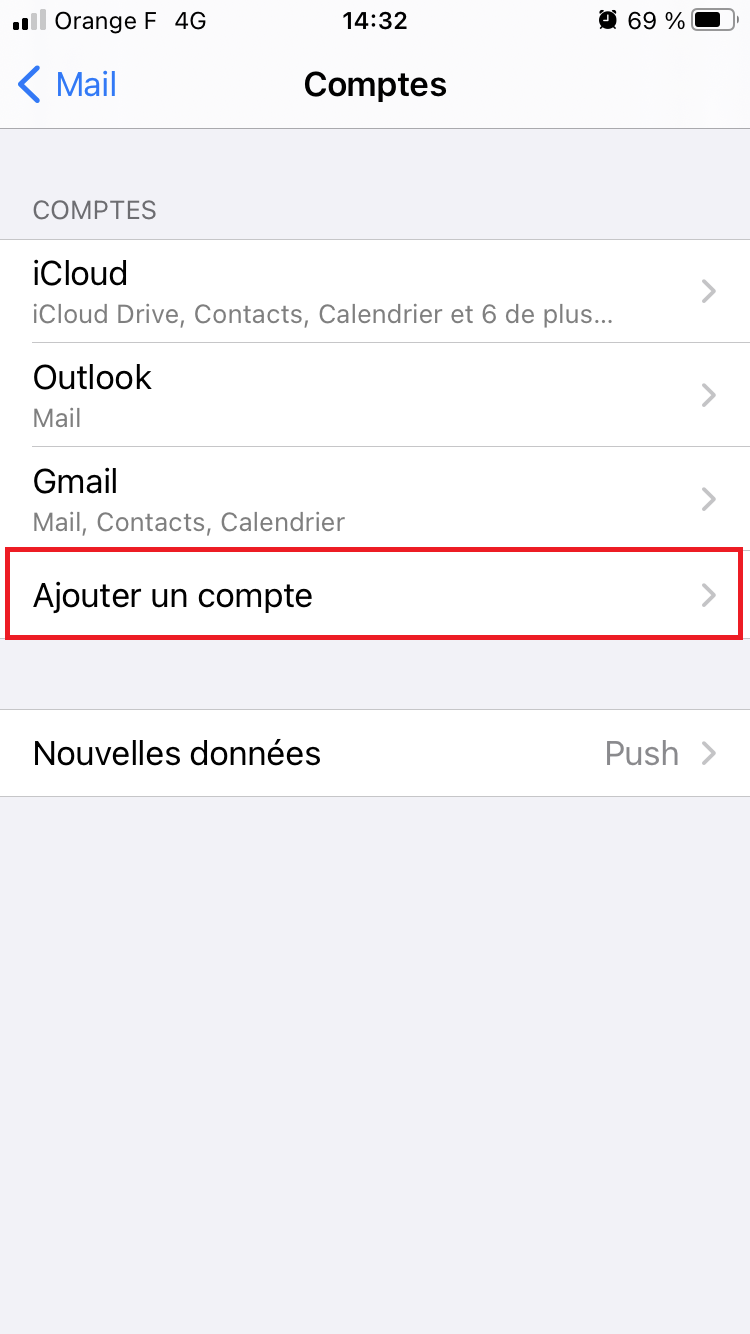Image resolution: width=750 pixels, height=1334 pixels.
Task: Open the iCloud account settings
Action: (375, 291)
